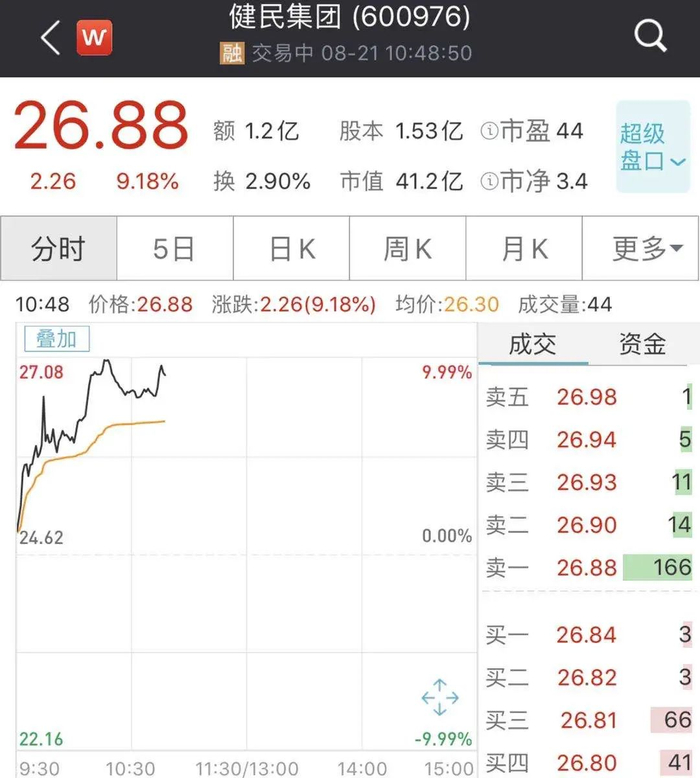Select the 周K chart tab
The width and height of the screenshot is (700, 778).
pyautogui.click(x=408, y=249)
